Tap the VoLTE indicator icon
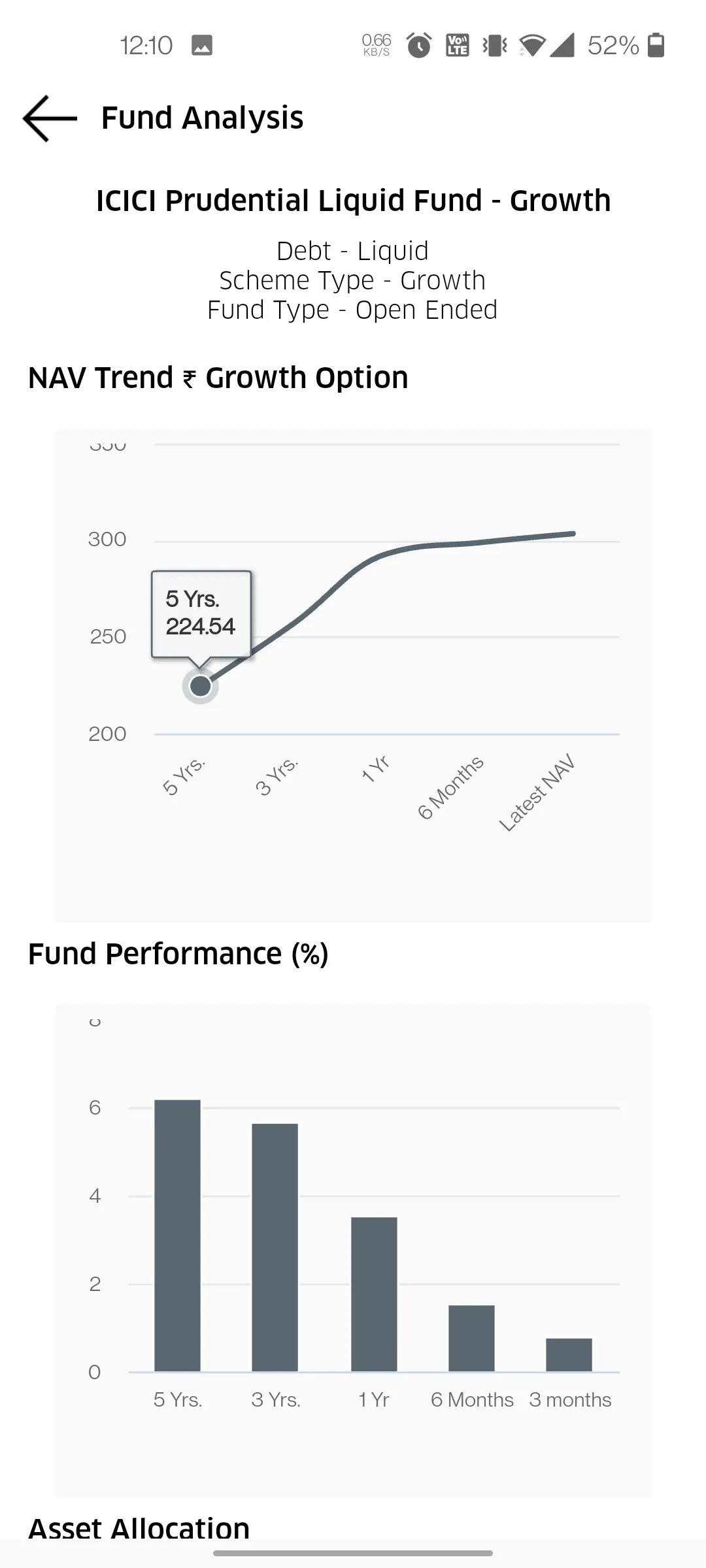706x1568 pixels. tap(458, 44)
